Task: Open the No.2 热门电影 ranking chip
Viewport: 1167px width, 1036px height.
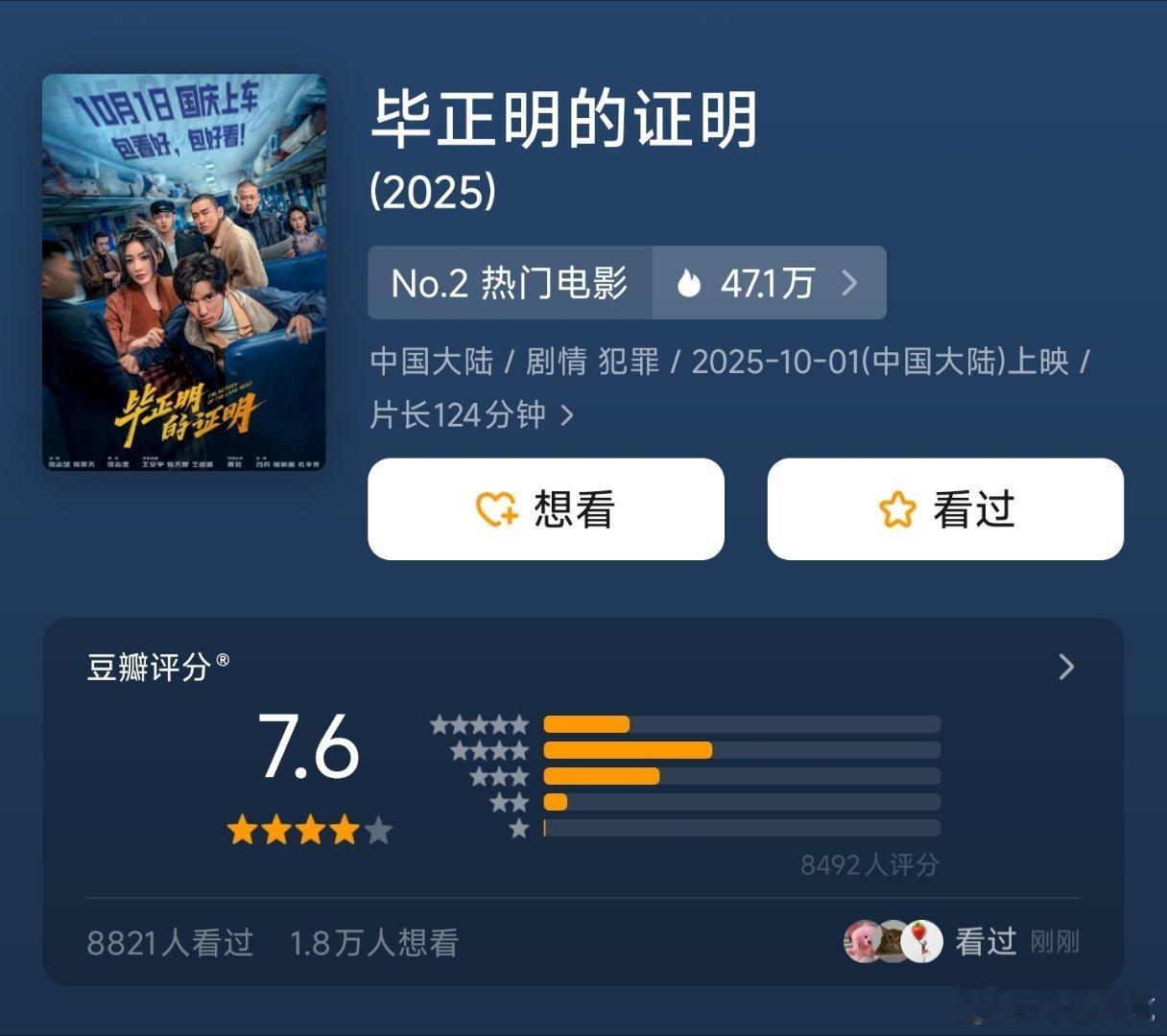Action: [510, 283]
